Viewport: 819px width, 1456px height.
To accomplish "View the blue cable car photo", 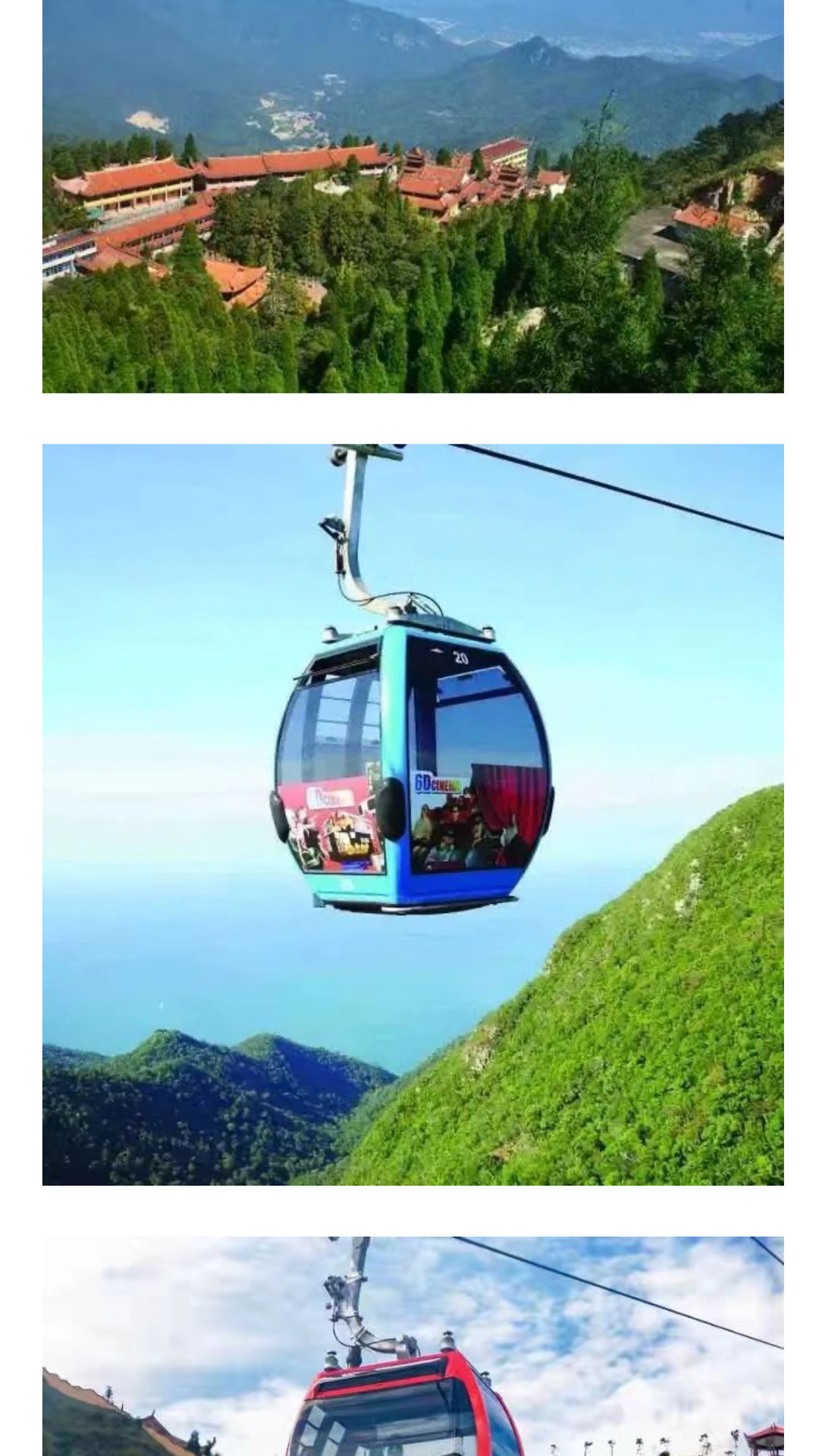I will pos(413,814).
